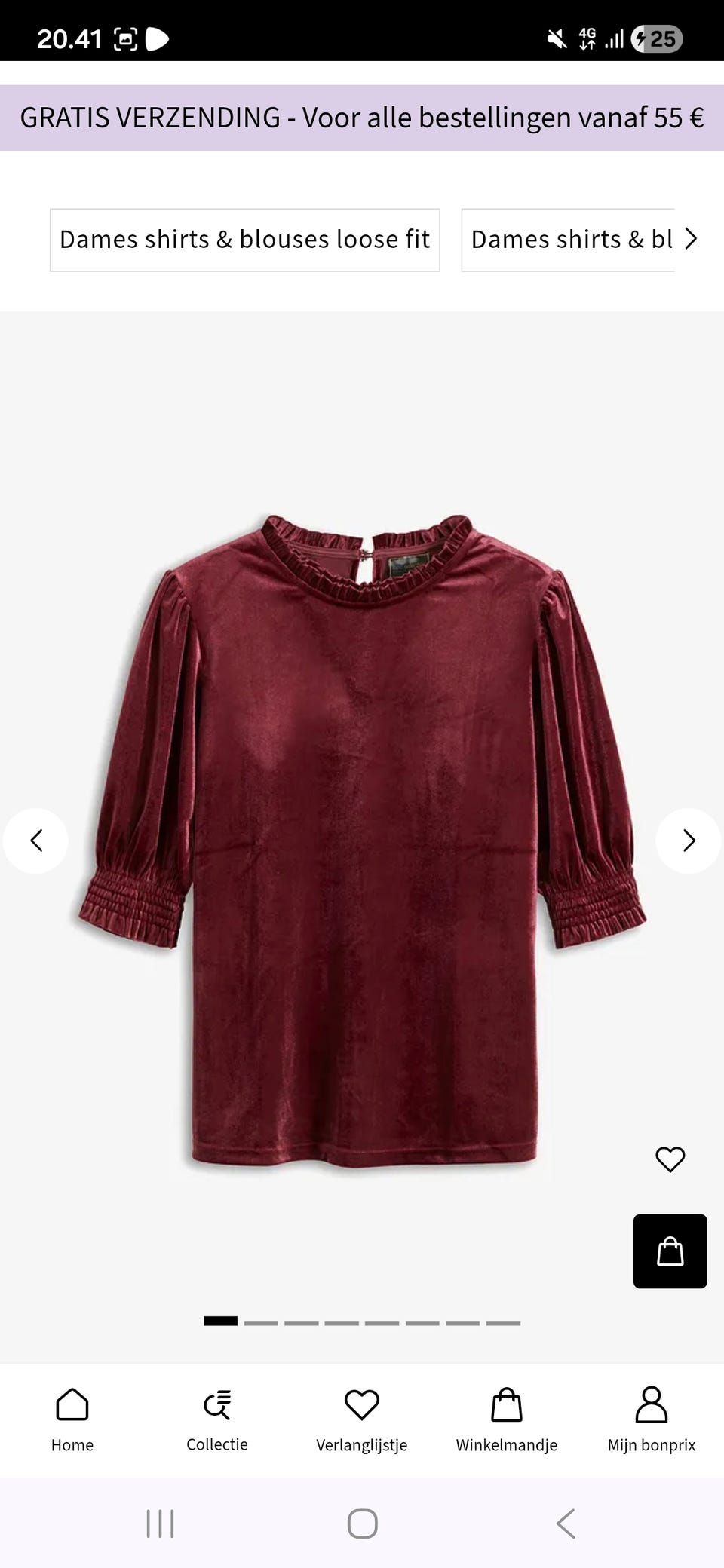Jump to the second image indicator
Viewport: 724px width, 1568px height.
click(261, 1322)
